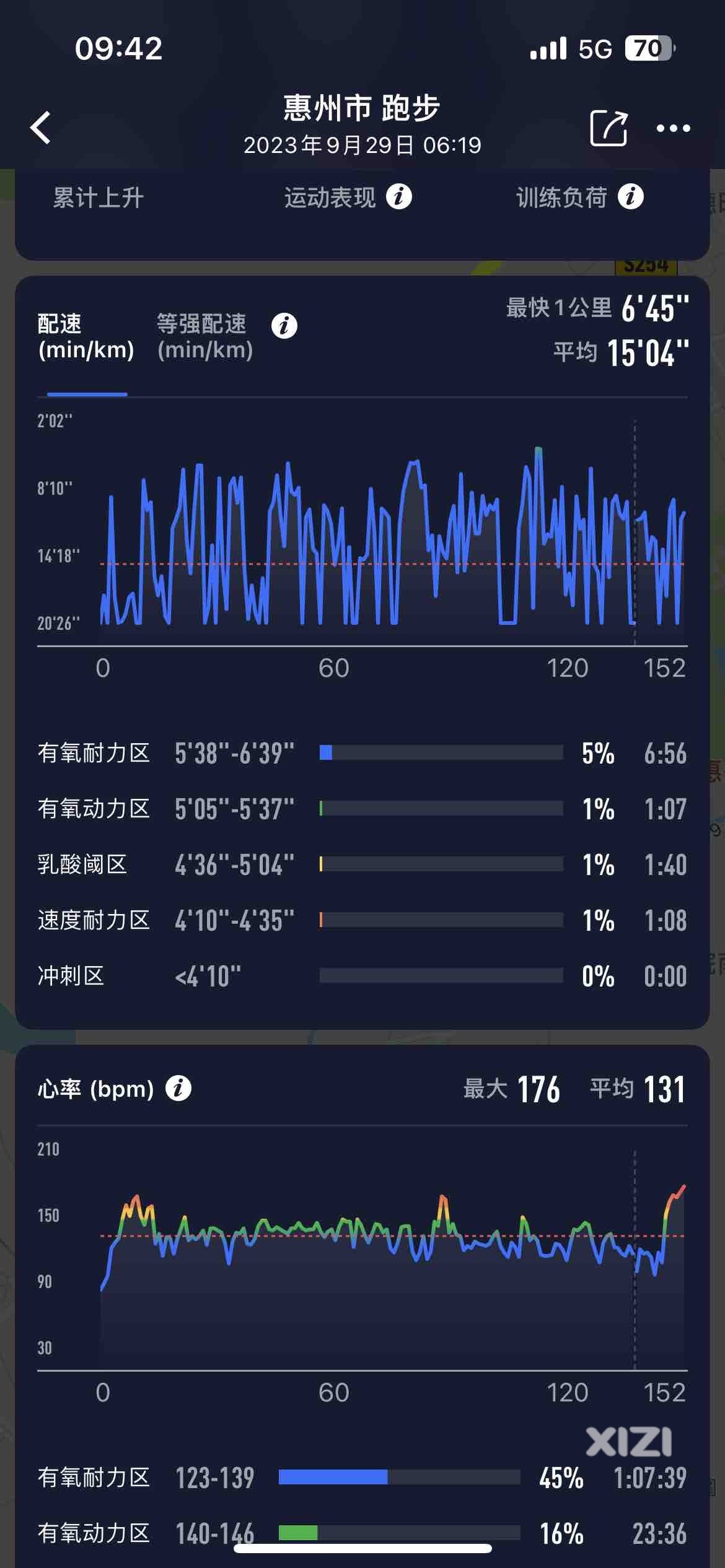Show info for 运动表现
The height and width of the screenshot is (1568, 725).
(399, 197)
